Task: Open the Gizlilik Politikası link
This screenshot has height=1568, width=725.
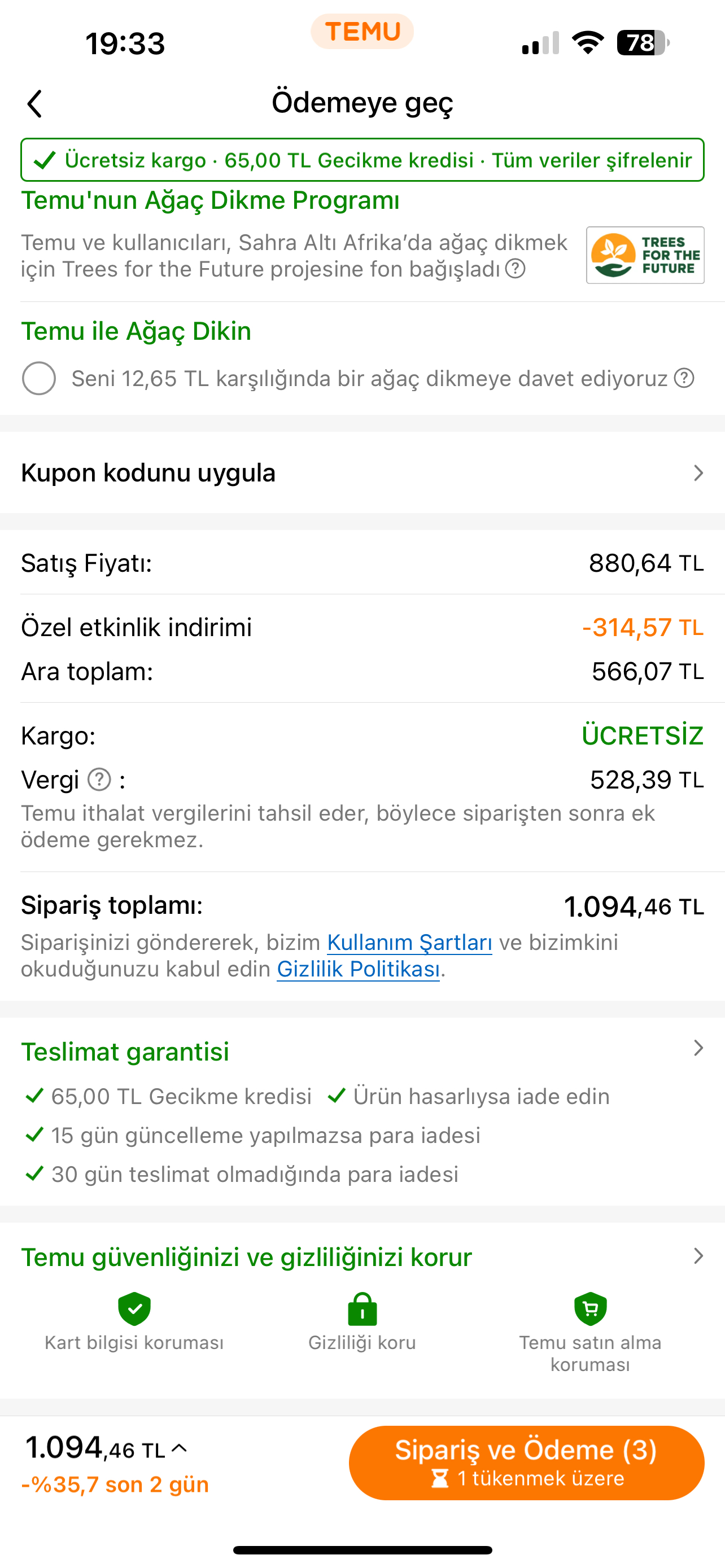Action: pos(359,969)
